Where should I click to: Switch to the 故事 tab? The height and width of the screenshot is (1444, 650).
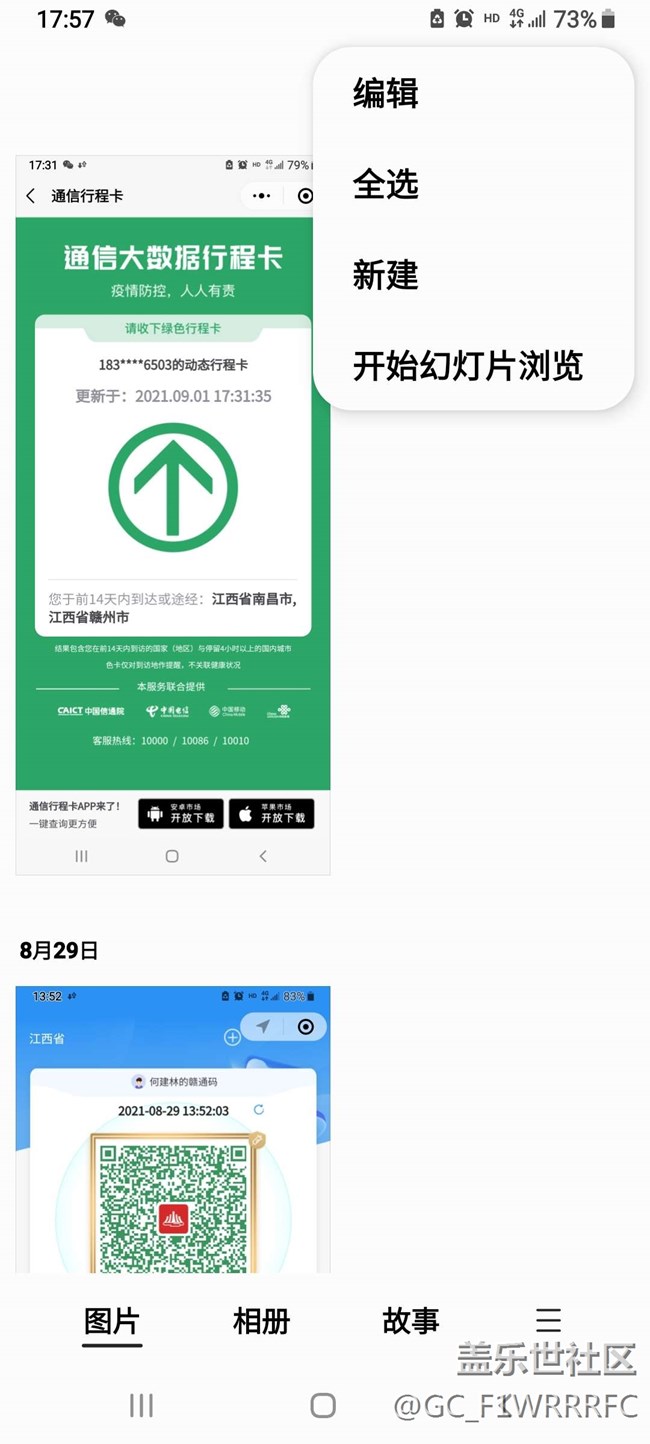[410, 1321]
